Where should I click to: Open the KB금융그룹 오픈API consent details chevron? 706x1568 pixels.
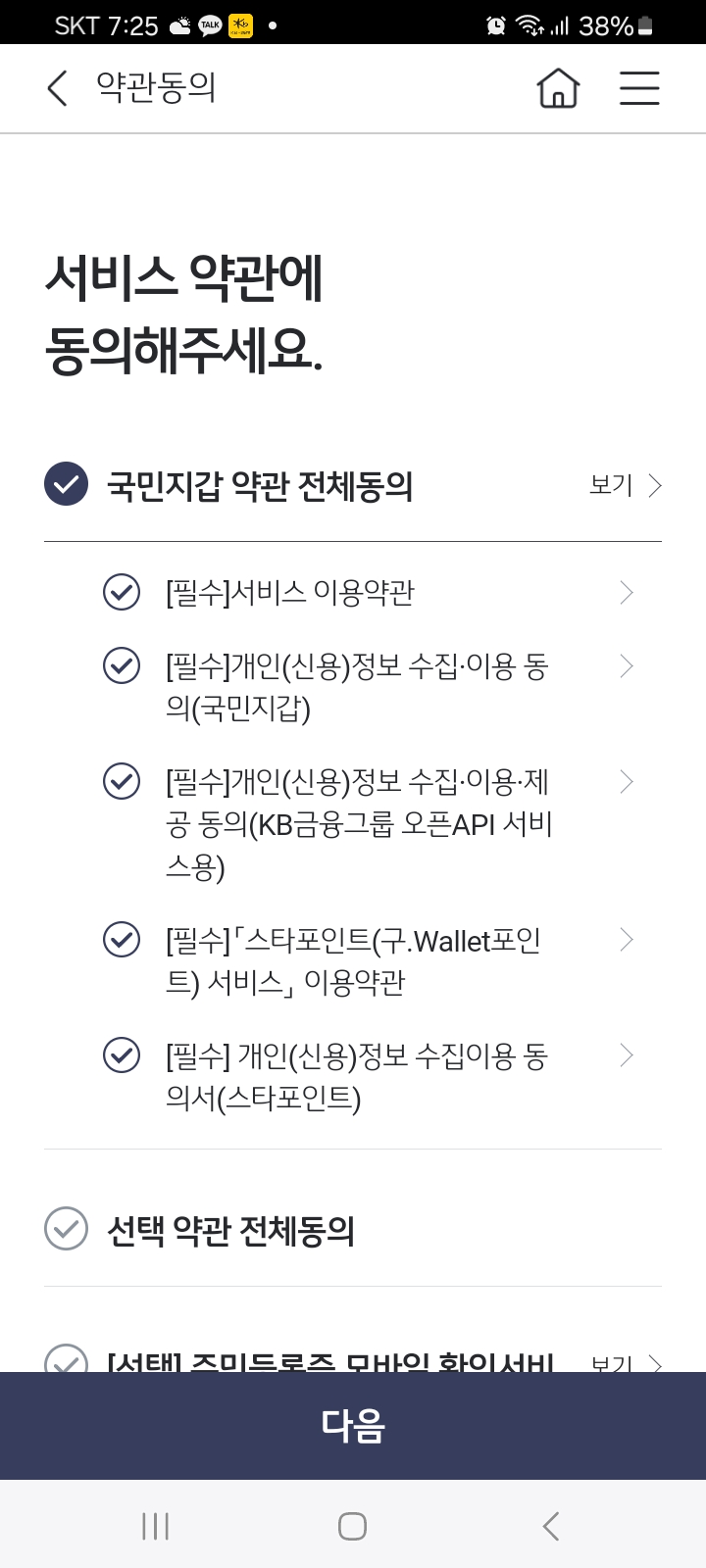point(628,781)
